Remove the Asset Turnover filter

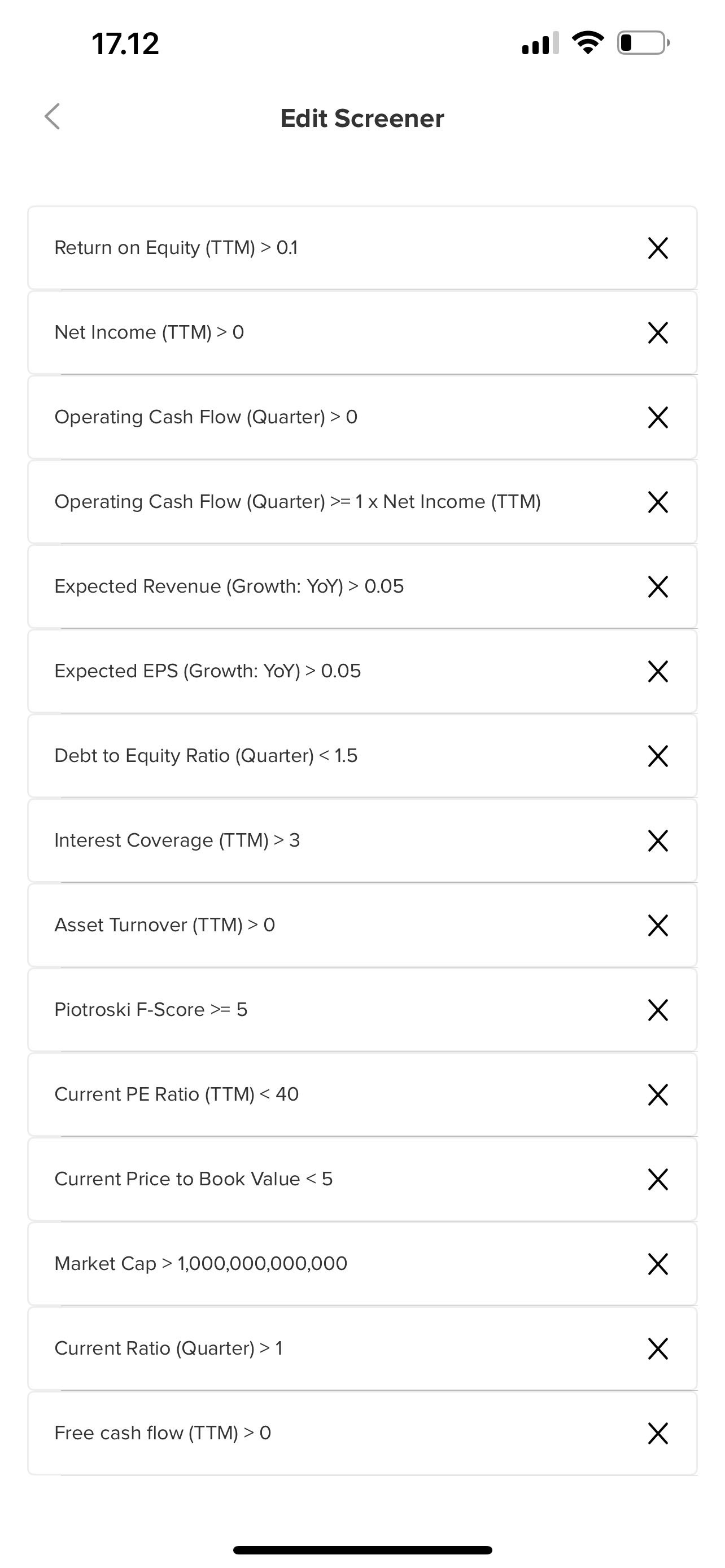tap(658, 925)
